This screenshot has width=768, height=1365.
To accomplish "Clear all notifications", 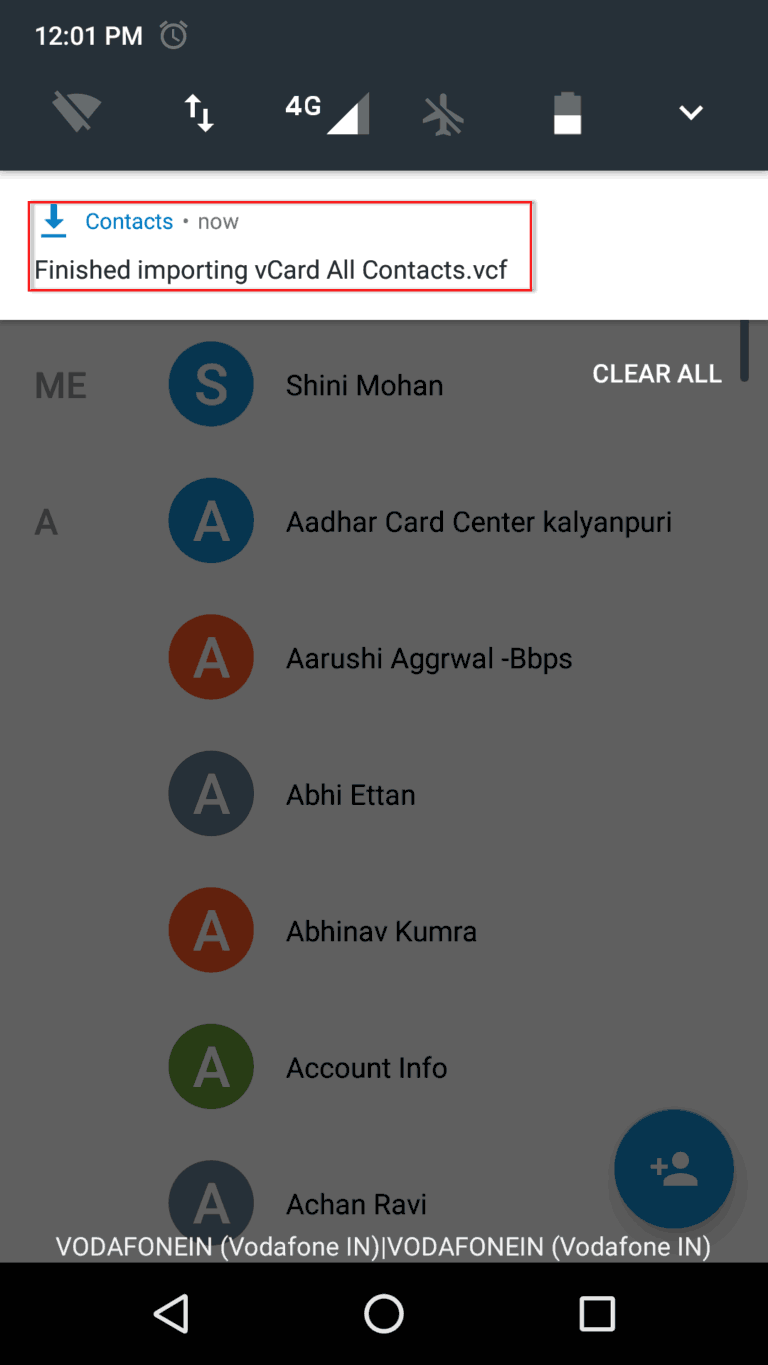I will point(657,373).
